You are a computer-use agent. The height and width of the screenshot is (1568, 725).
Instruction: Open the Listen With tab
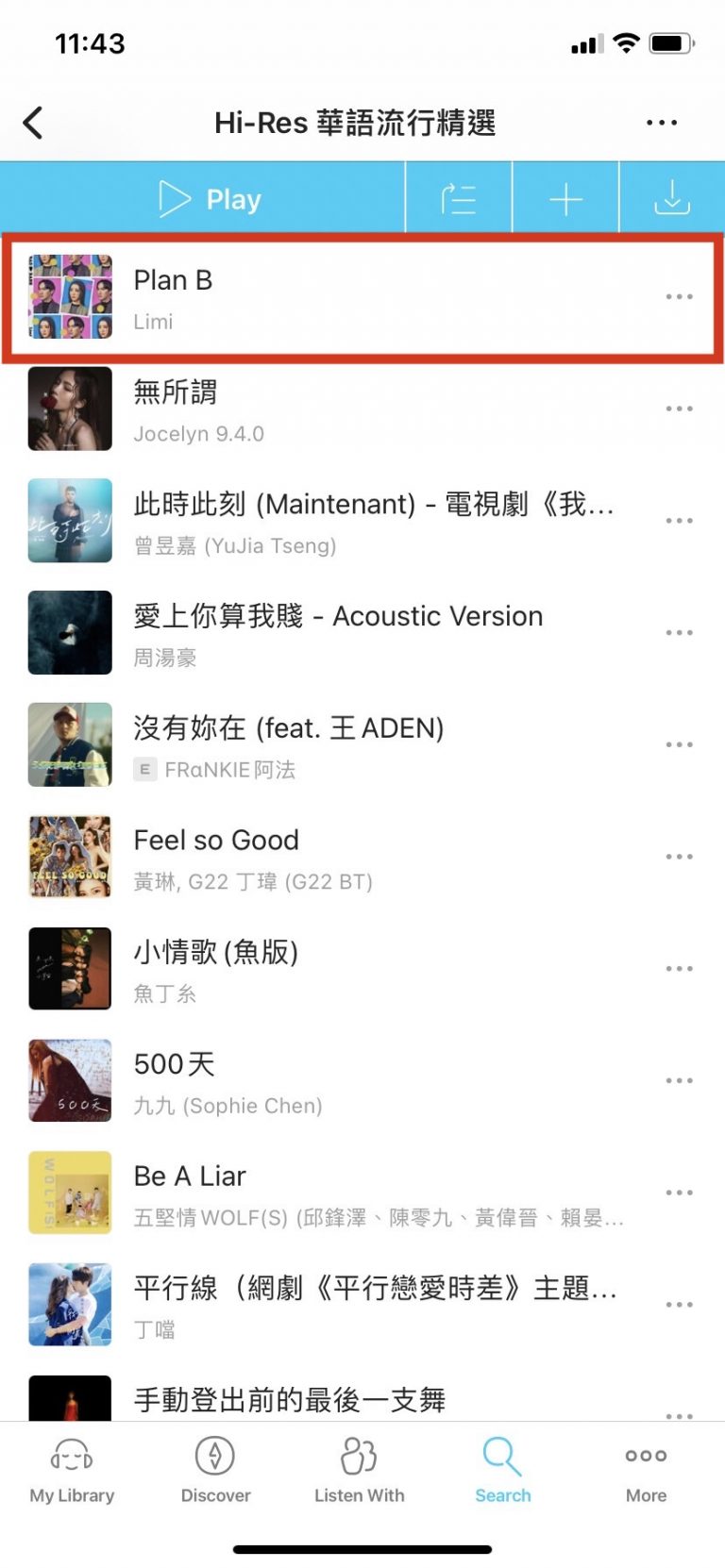pyautogui.click(x=359, y=1470)
